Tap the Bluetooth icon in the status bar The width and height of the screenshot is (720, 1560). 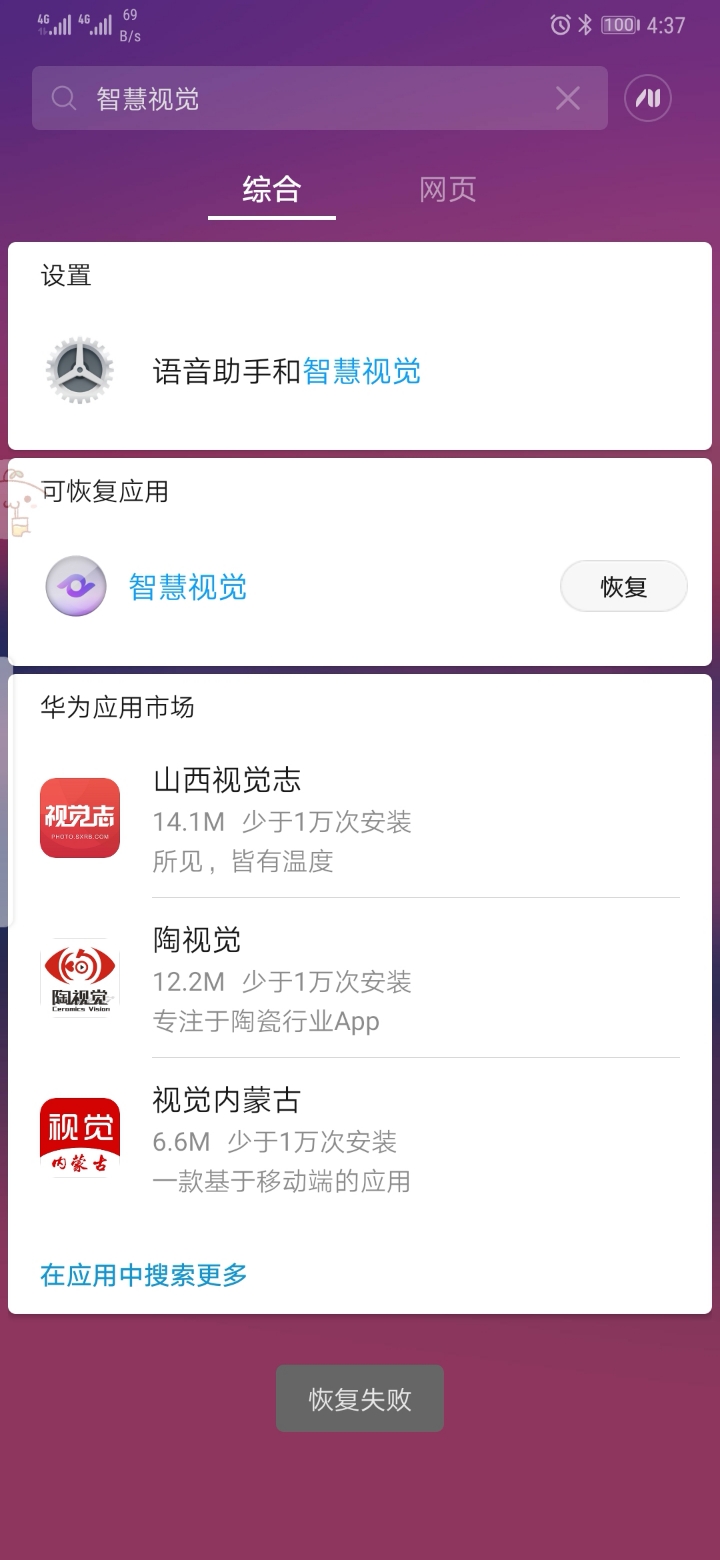coord(584,24)
